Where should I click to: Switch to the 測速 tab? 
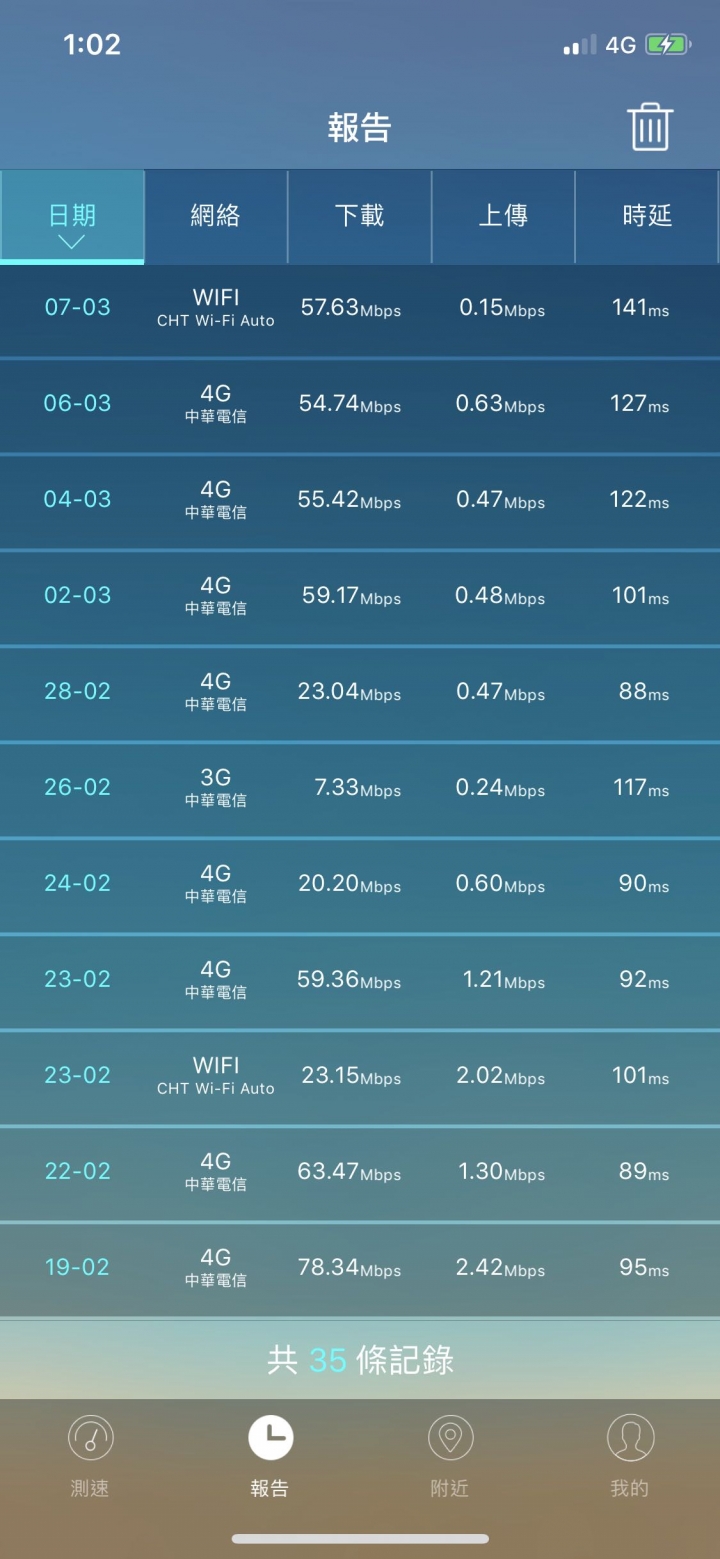[90, 1455]
